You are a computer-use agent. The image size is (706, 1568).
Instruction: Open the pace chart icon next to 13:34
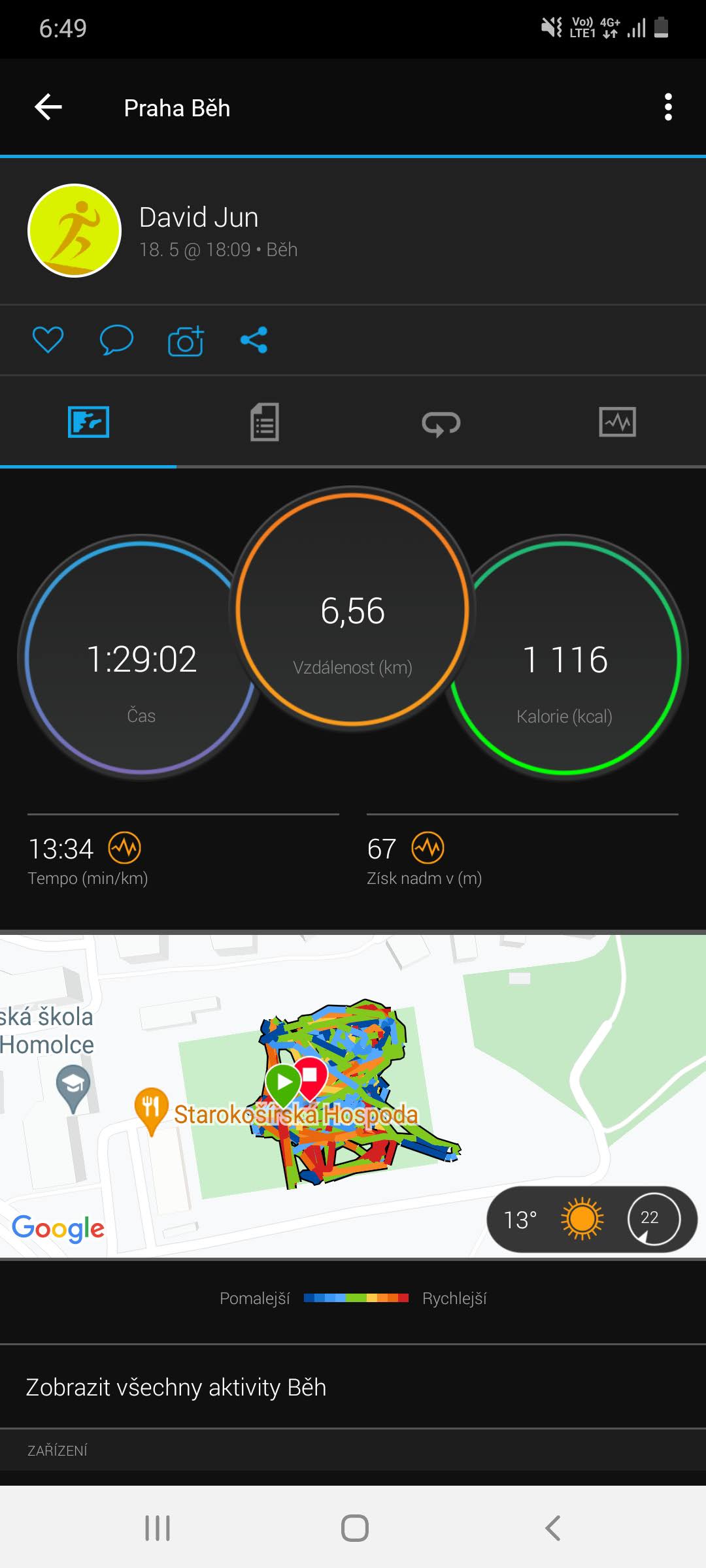(x=124, y=848)
